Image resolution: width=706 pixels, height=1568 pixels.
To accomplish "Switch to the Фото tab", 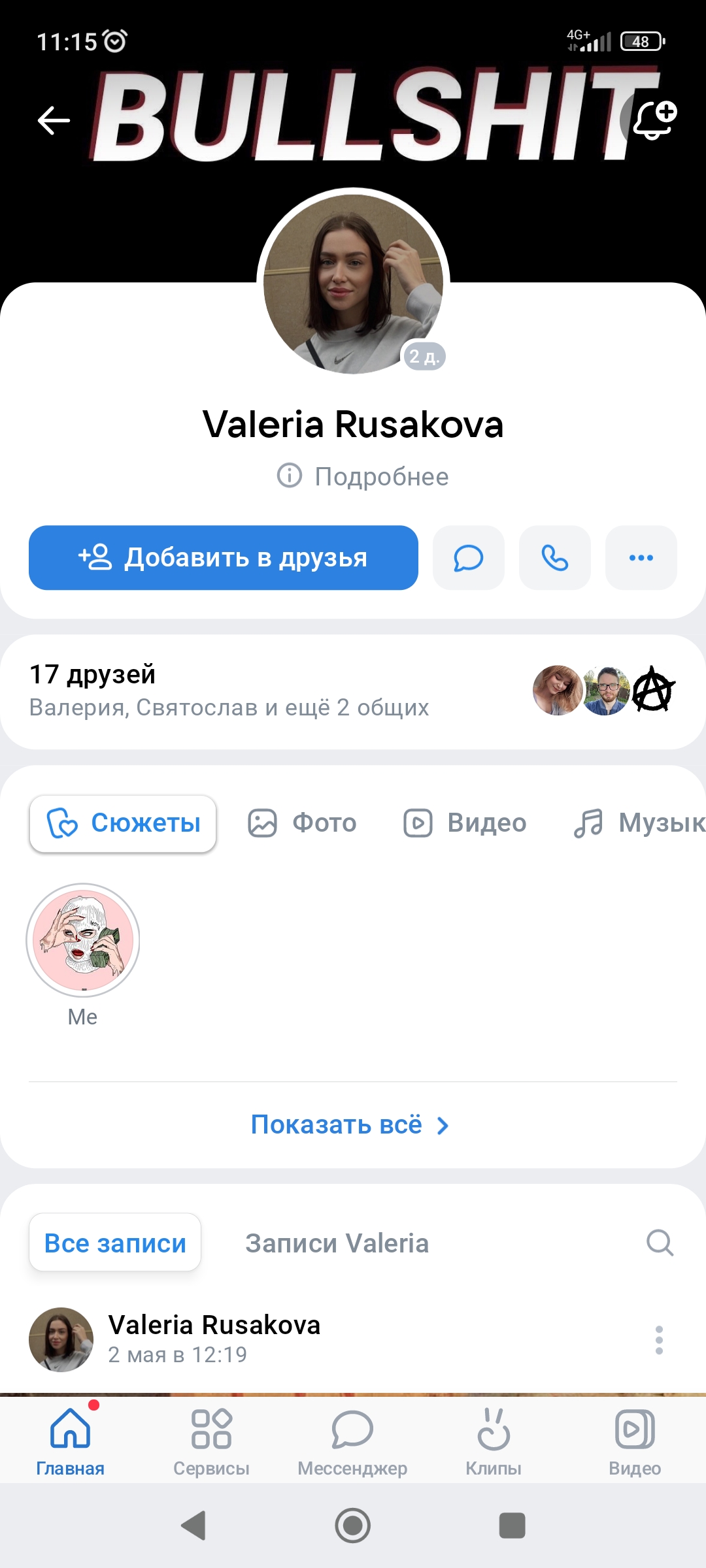I will pyautogui.click(x=303, y=823).
